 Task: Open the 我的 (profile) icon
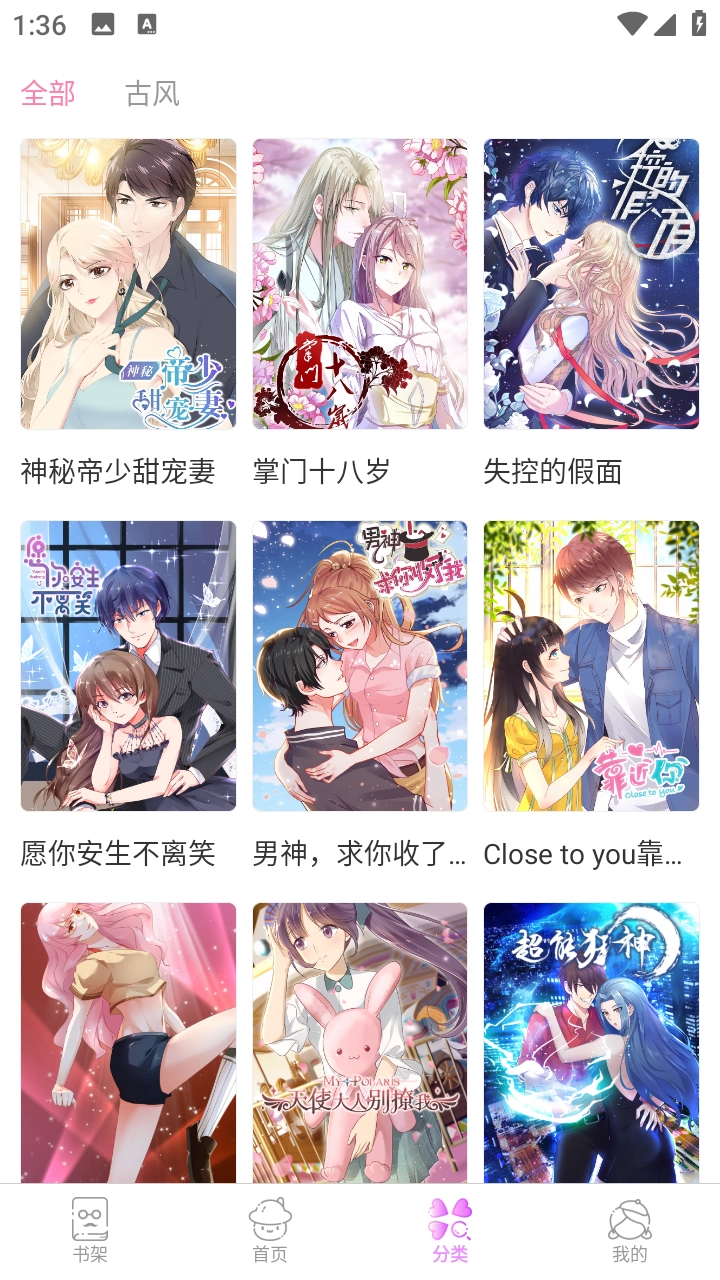pyautogui.click(x=629, y=1218)
